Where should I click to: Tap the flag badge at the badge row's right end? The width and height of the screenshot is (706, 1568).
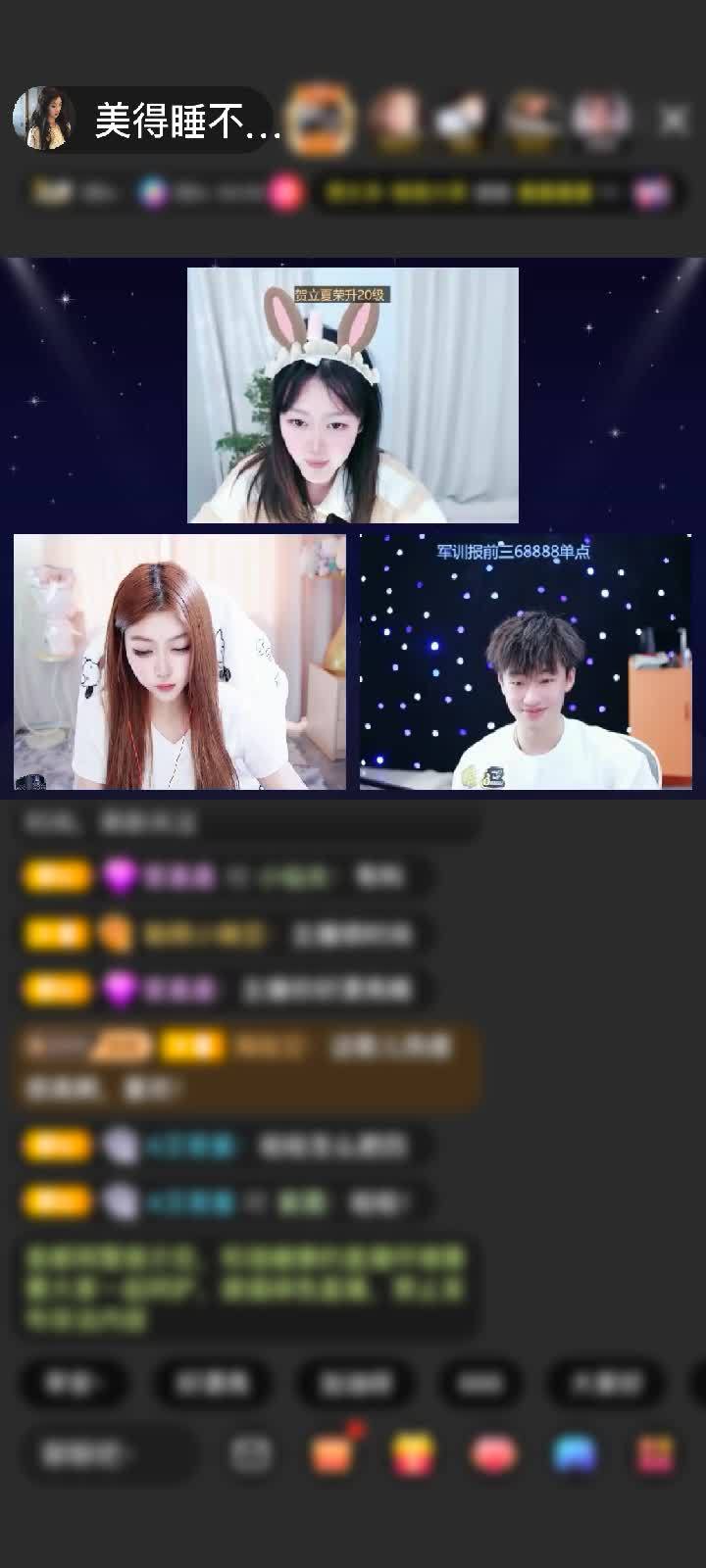[x=652, y=193]
